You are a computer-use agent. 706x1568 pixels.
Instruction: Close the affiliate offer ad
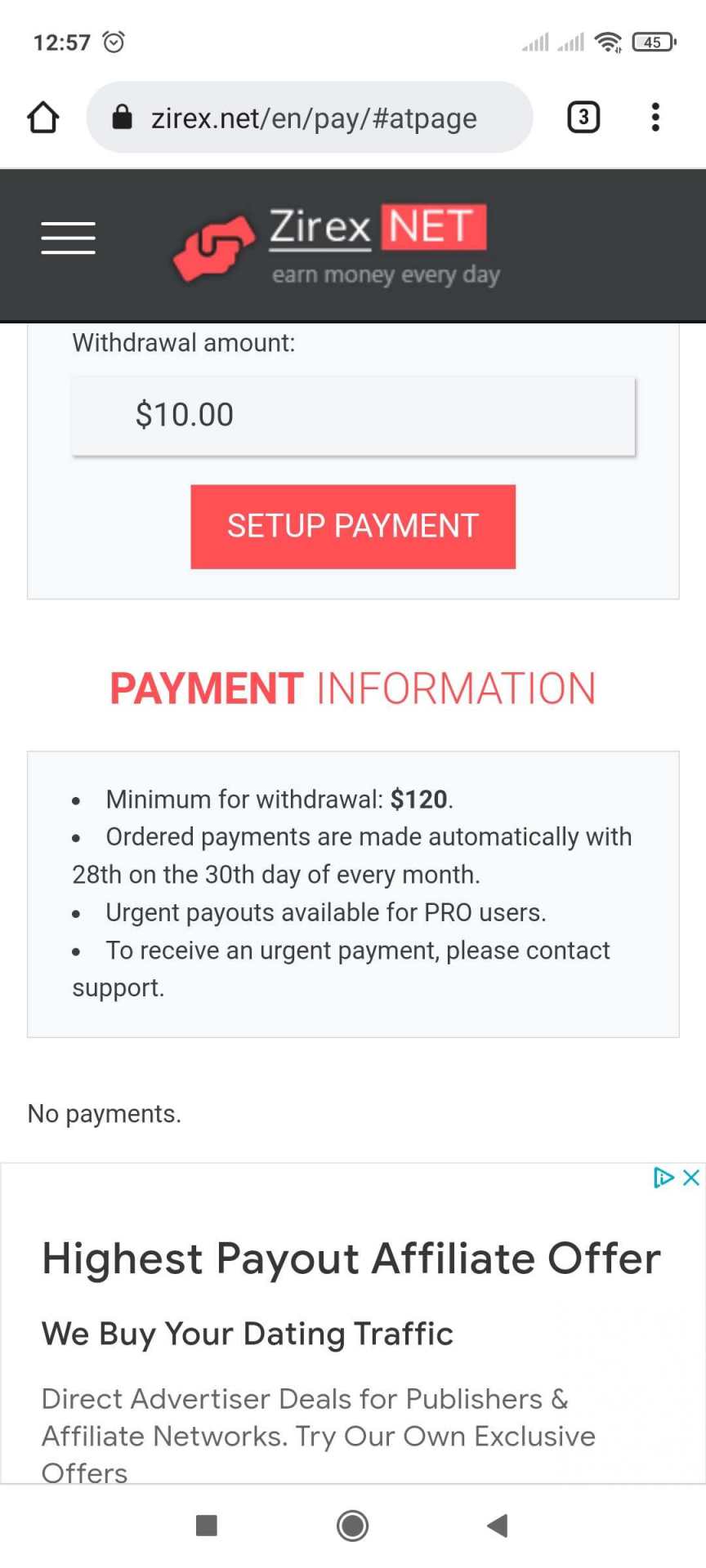[x=691, y=1178]
